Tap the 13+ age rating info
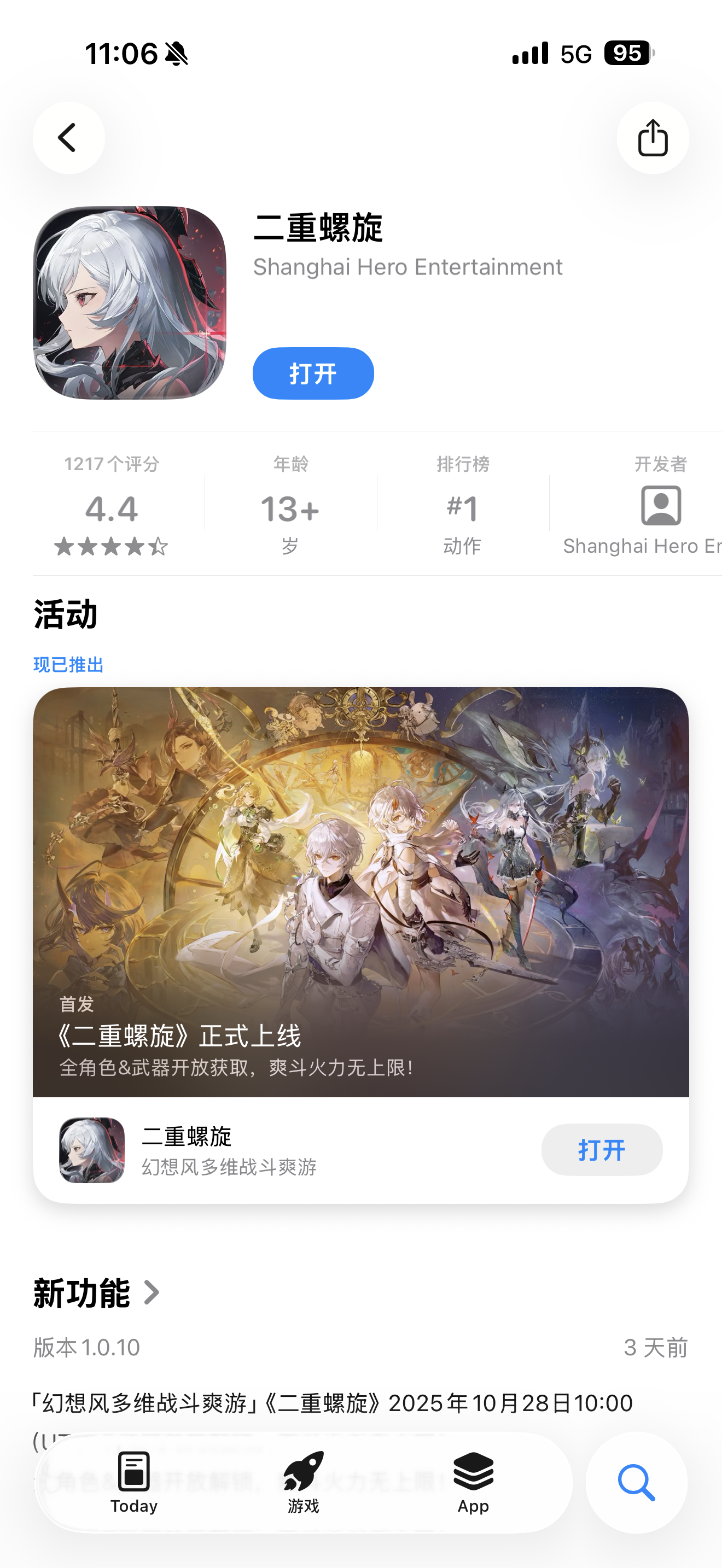 point(289,510)
